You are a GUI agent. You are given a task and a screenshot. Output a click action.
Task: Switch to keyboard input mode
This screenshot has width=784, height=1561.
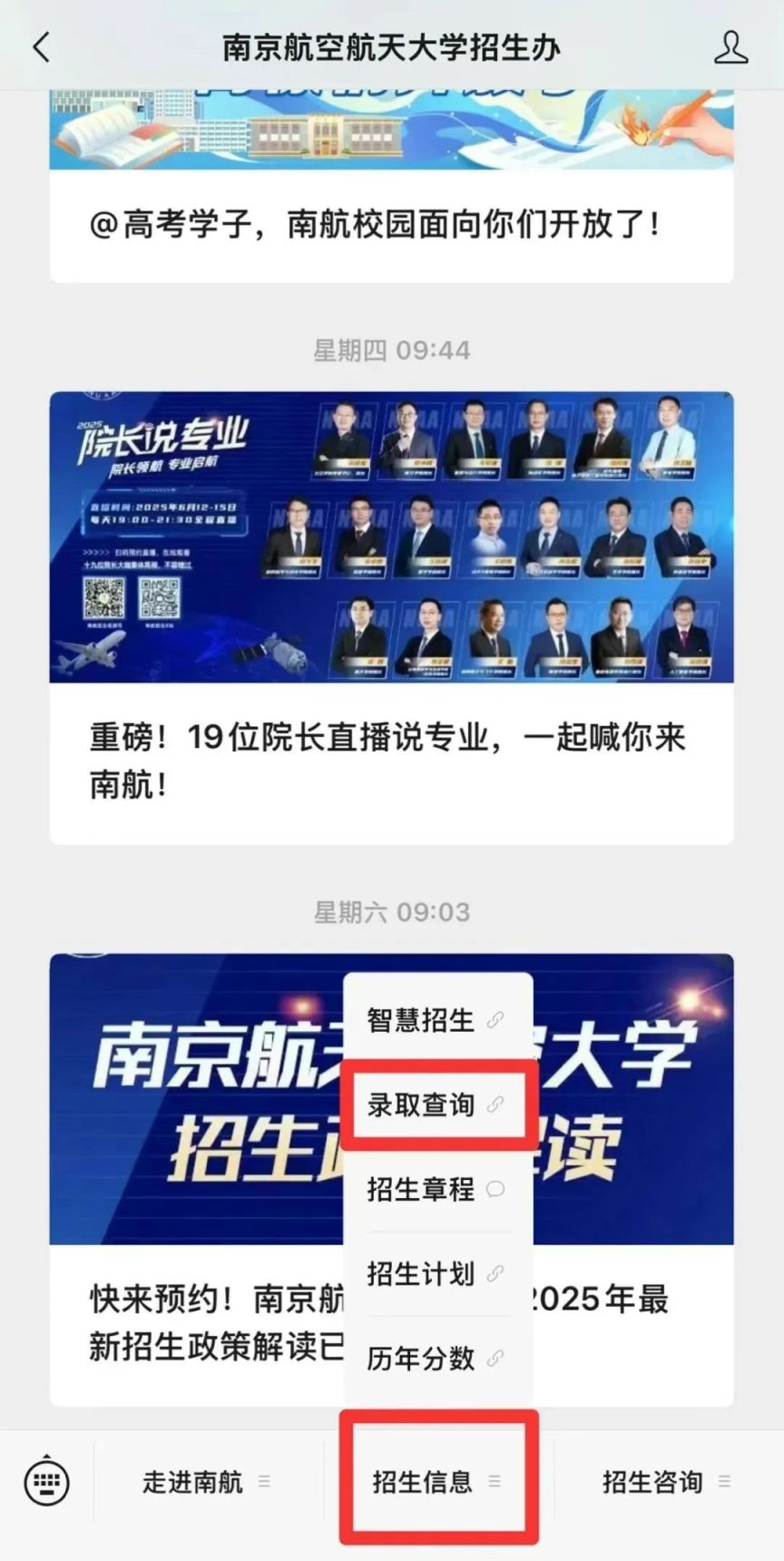pos(46,1482)
